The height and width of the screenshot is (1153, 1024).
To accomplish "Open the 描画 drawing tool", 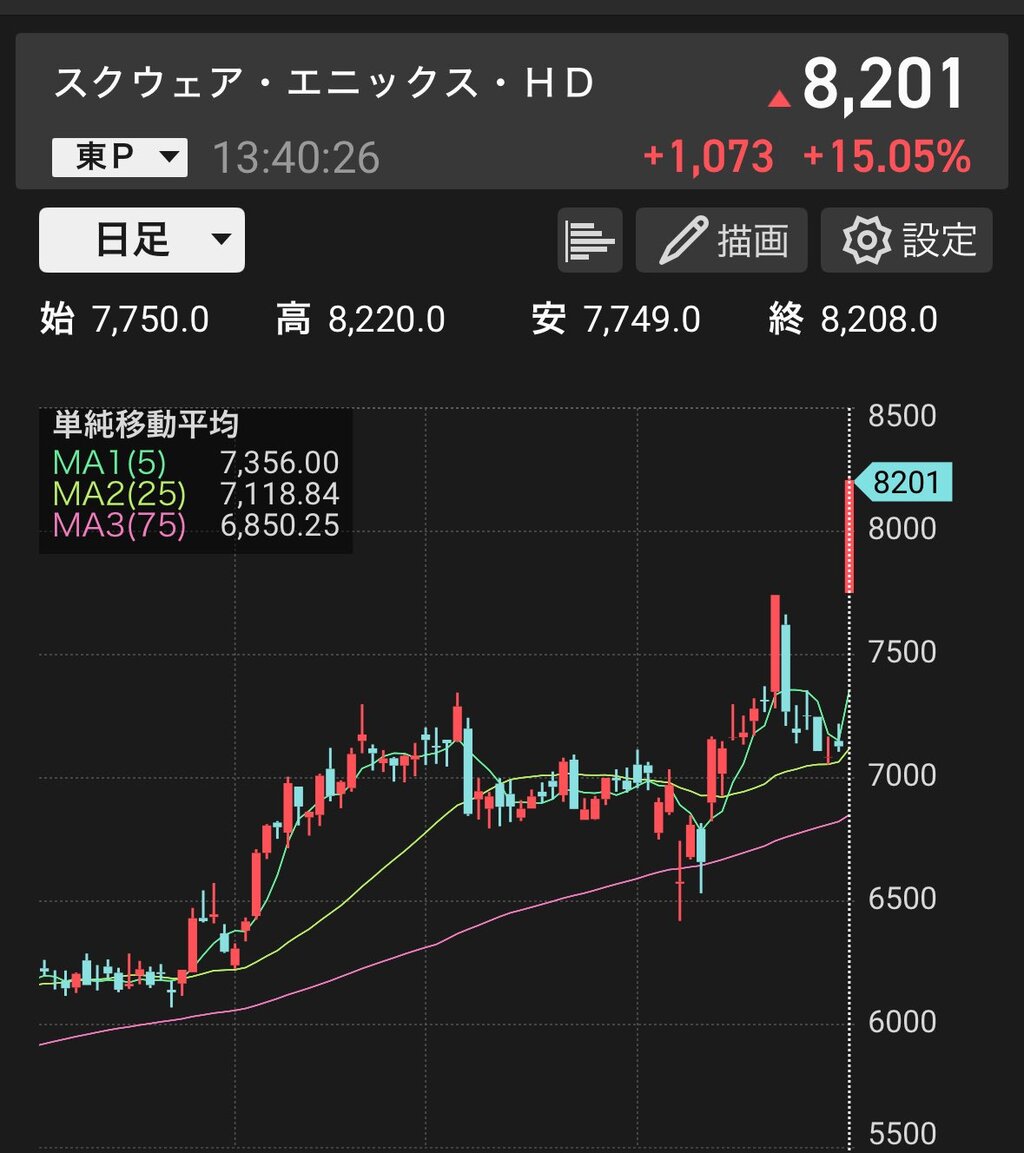I will pos(721,240).
